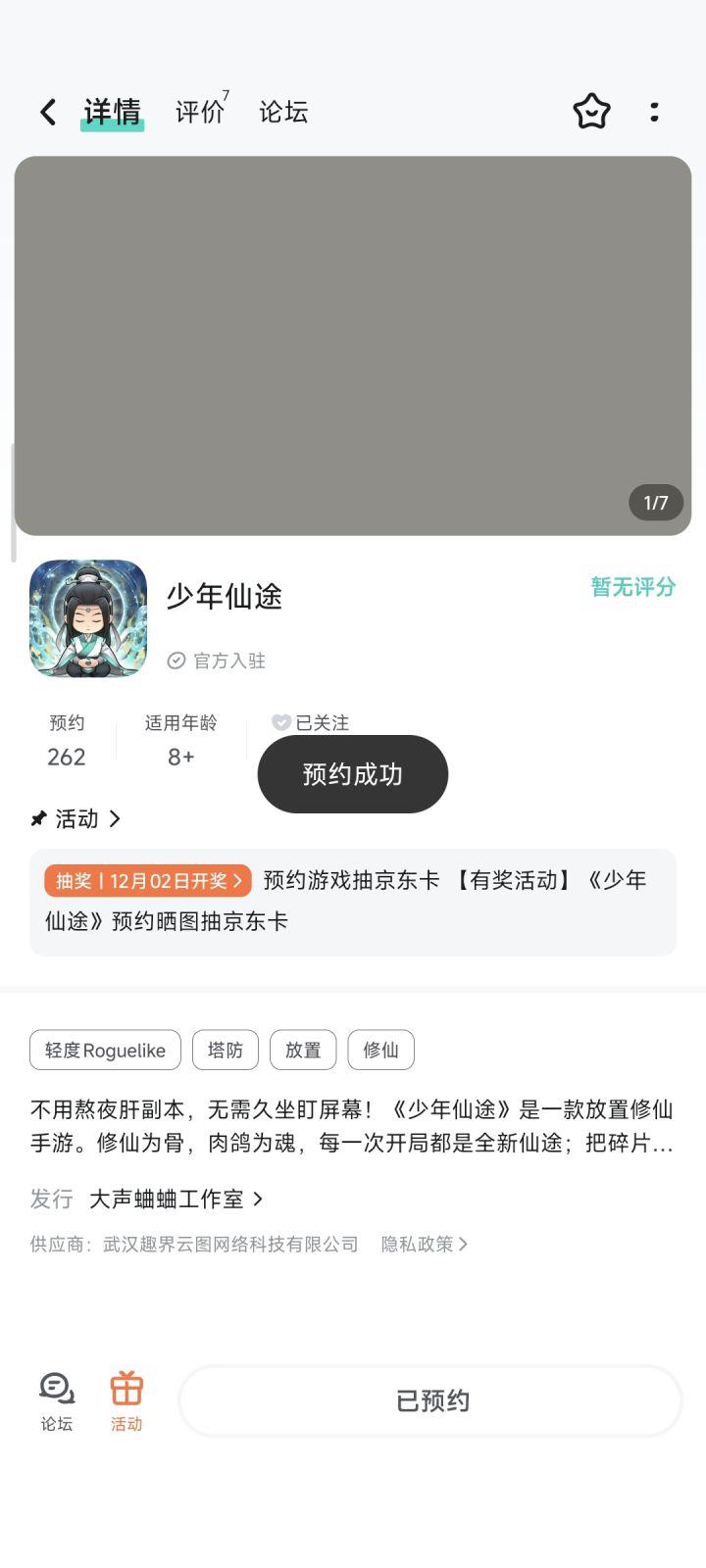This screenshot has height=1568, width=706.
Task: Tap the 已预约 button
Action: click(x=431, y=1401)
